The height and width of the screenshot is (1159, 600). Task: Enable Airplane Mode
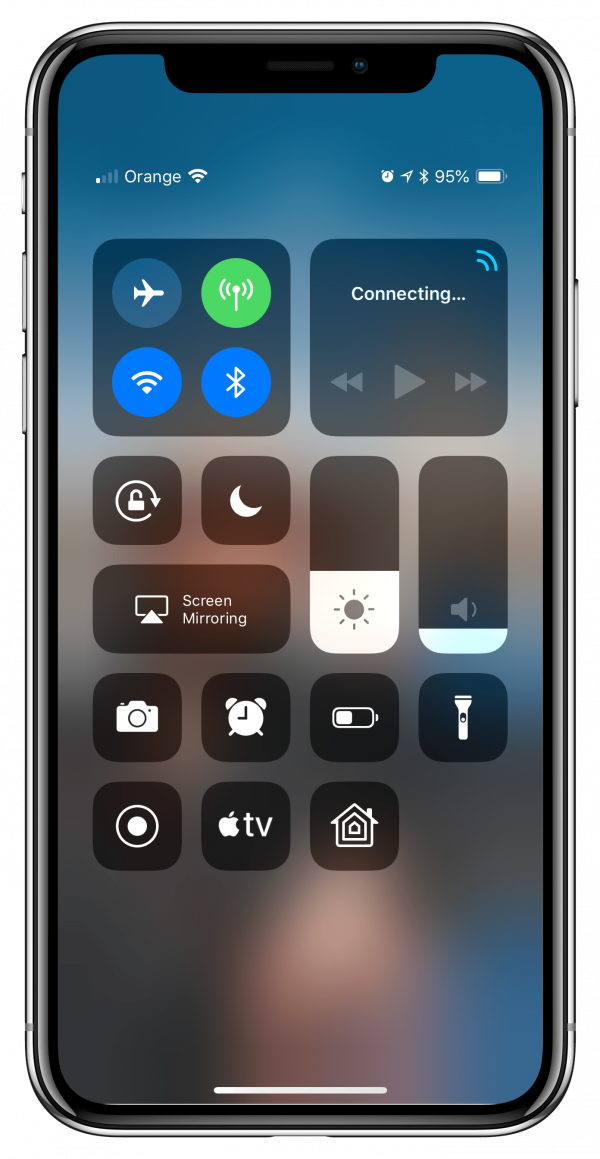[147, 294]
